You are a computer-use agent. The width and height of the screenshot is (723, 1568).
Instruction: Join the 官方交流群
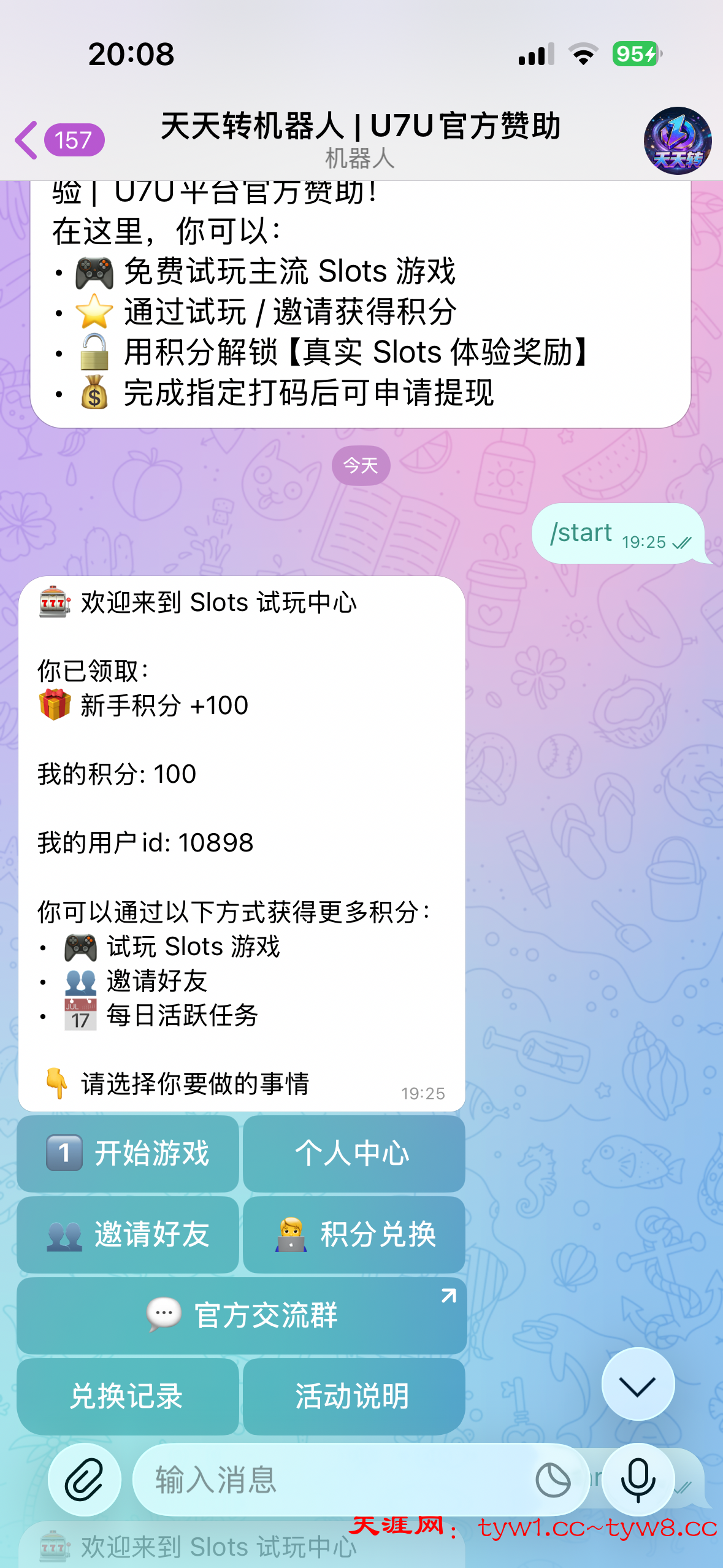[x=242, y=1315]
